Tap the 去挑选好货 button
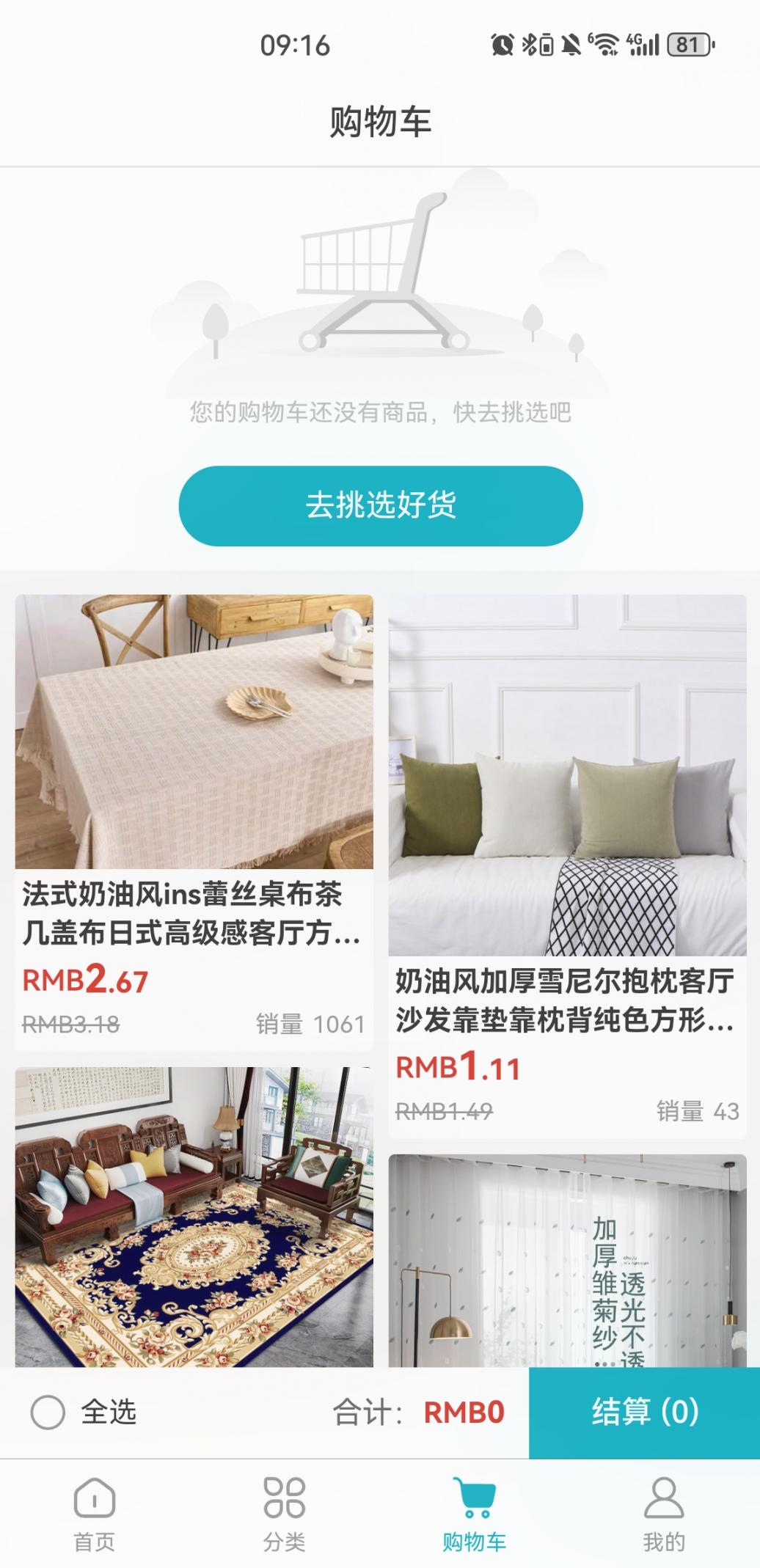 click(x=380, y=505)
